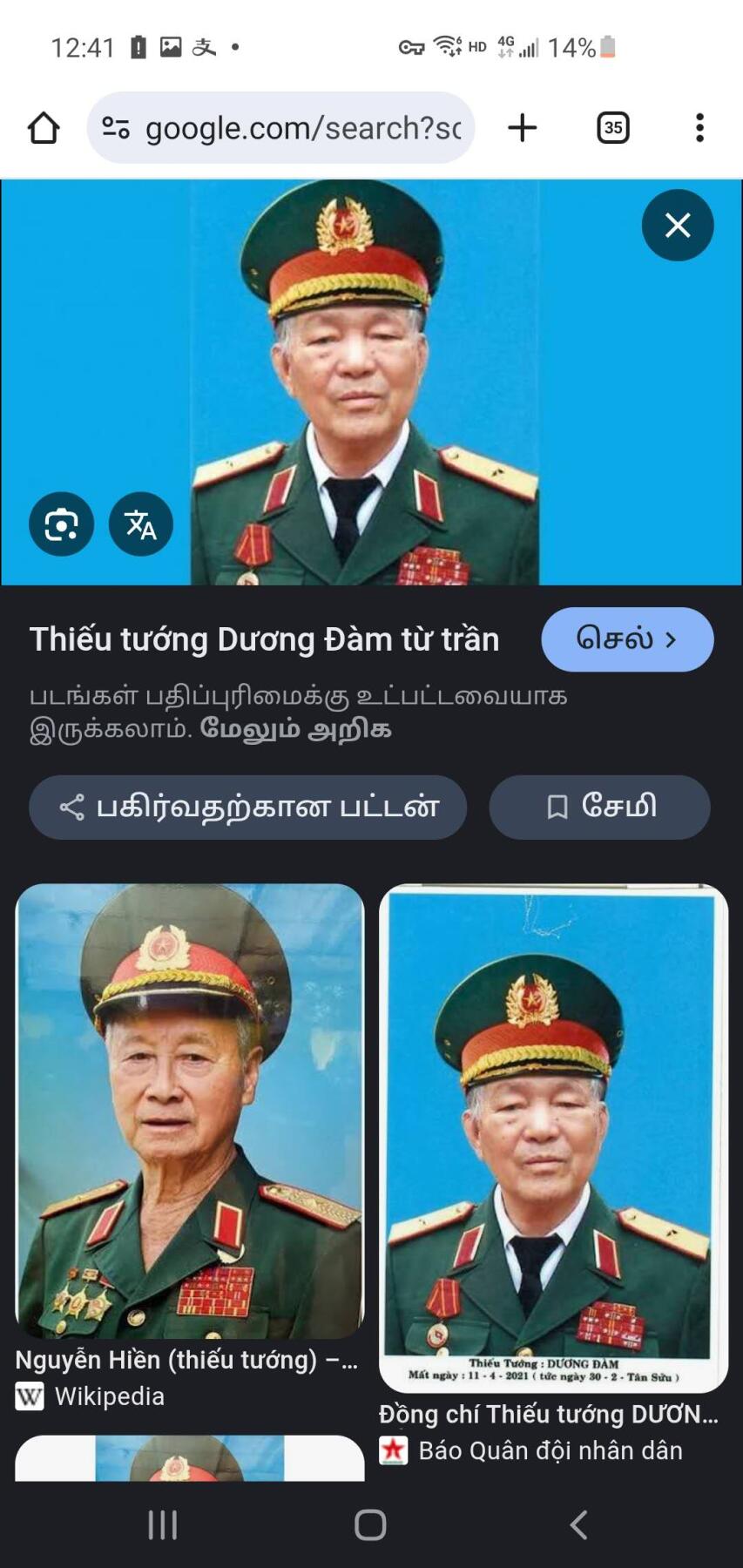Open the browser overflow menu
This screenshot has height=1568, width=743.
tap(699, 128)
